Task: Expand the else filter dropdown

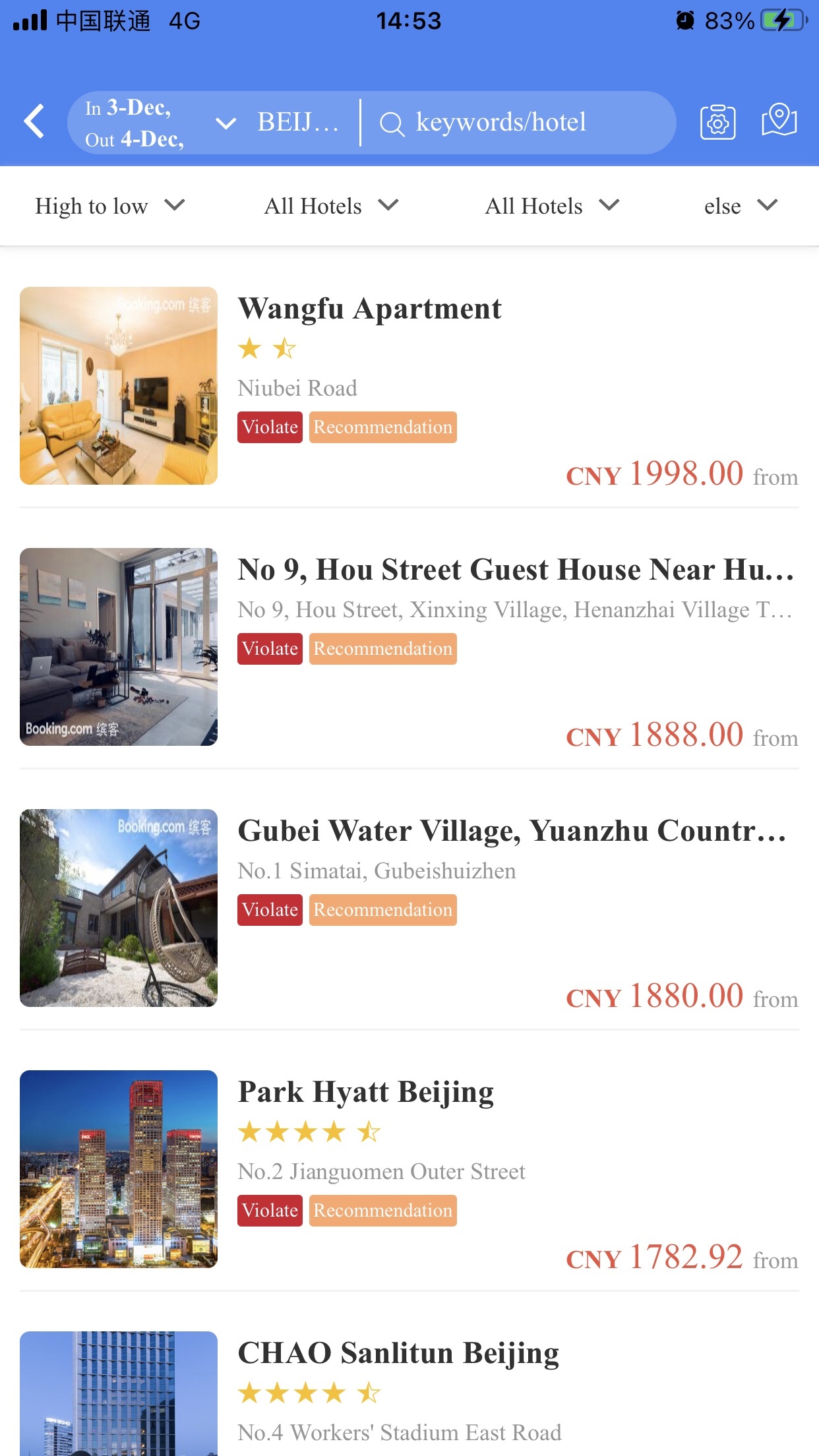Action: coord(740,206)
